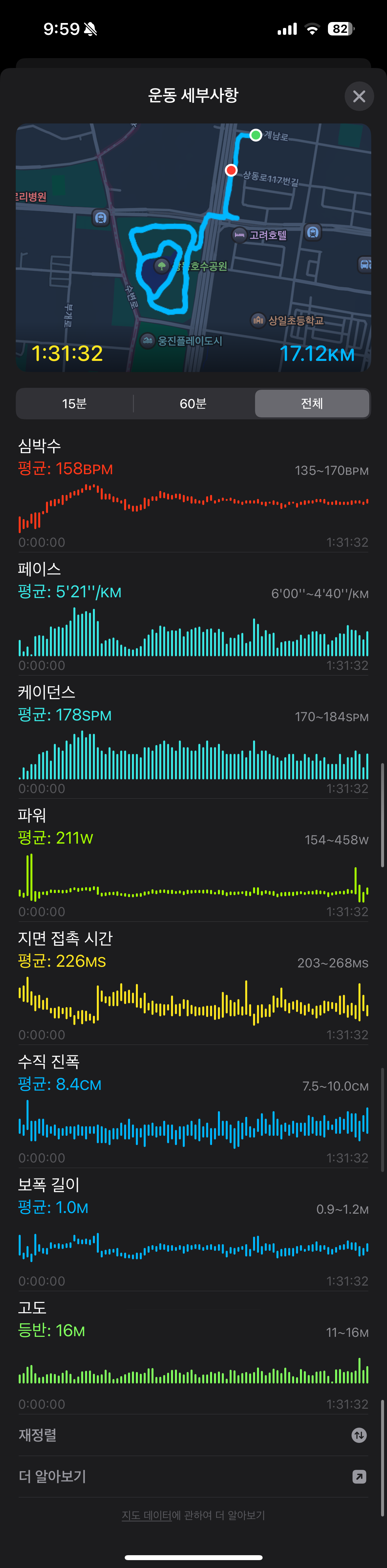Viewport: 387px width, 1568px height.
Task: Switch to the 15분 segment
Action: (74, 404)
